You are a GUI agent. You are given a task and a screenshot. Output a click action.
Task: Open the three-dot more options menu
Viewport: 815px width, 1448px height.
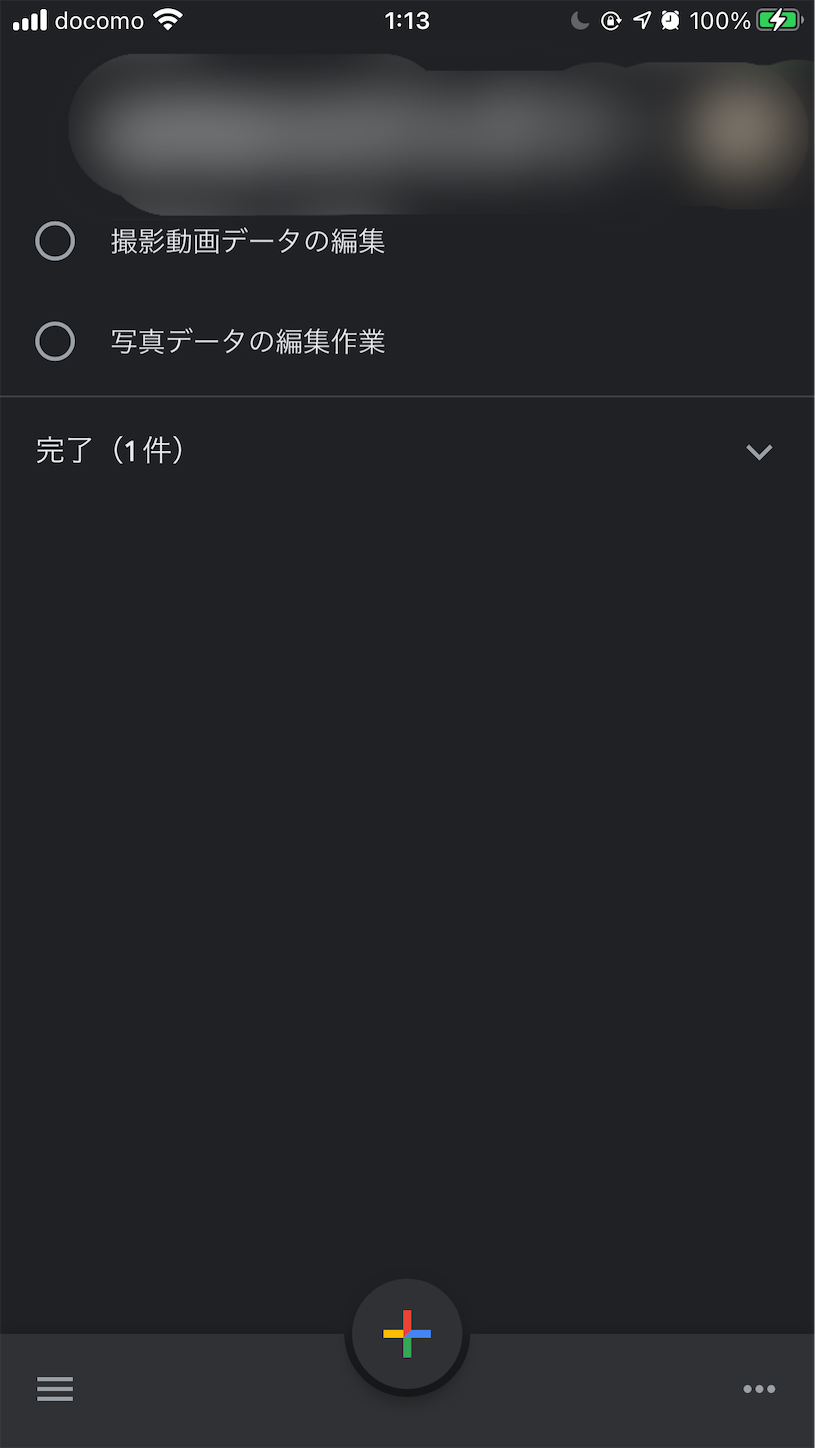point(759,1388)
